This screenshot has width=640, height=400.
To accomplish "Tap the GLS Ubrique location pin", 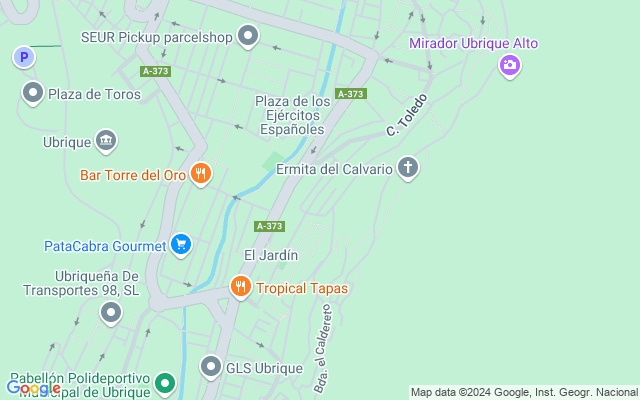I will coord(211,367).
